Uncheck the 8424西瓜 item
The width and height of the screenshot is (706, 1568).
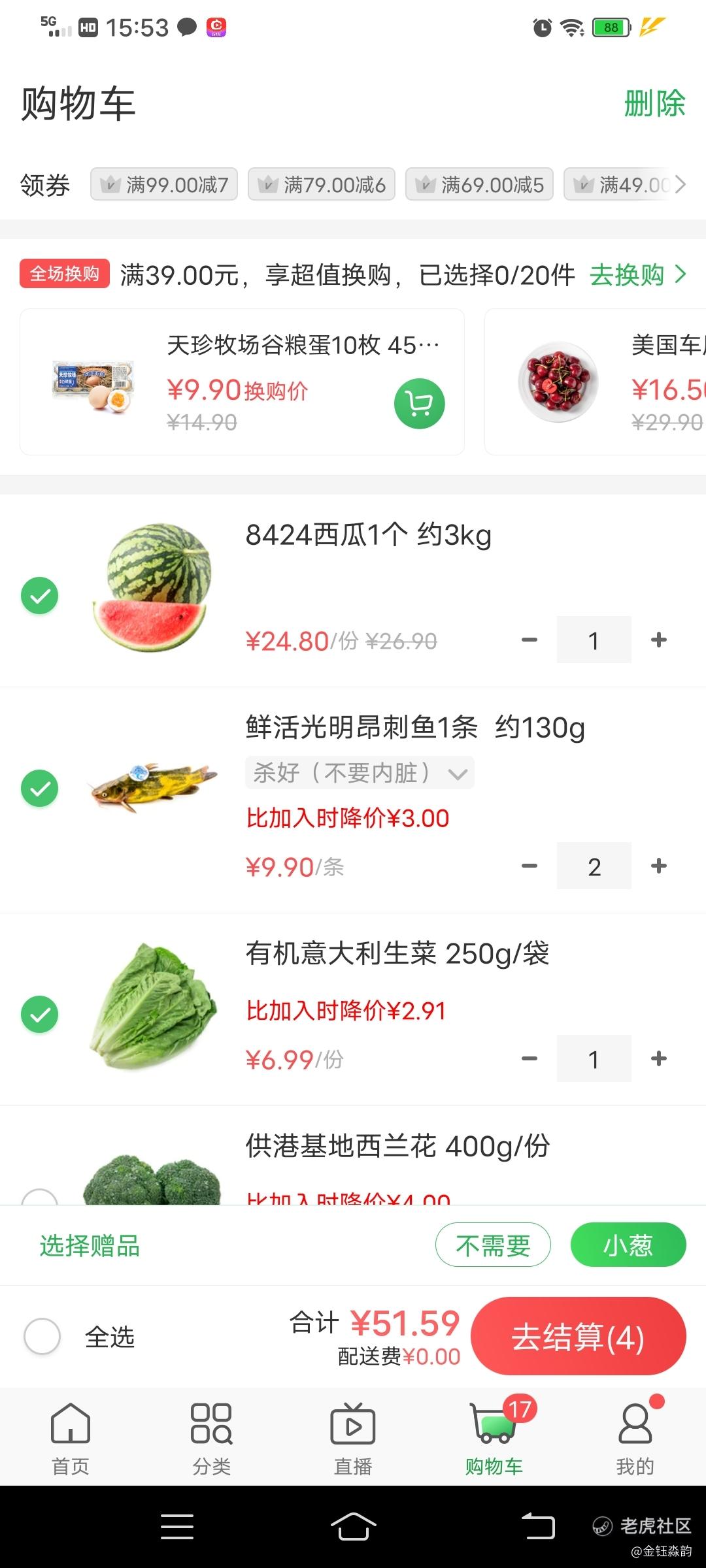40,596
